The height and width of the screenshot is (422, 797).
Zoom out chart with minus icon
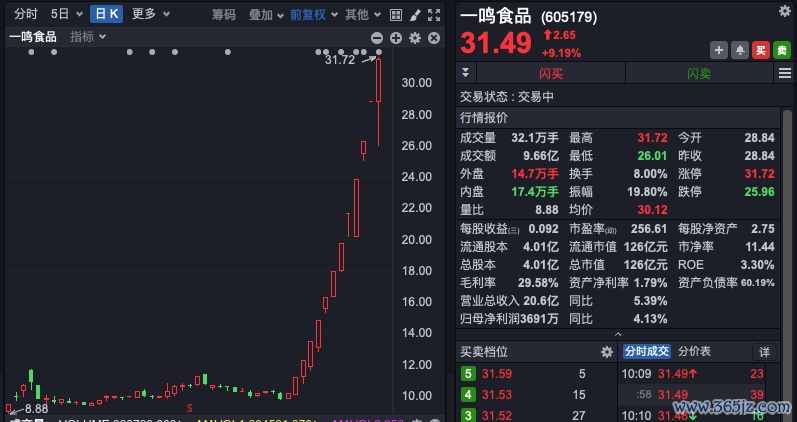(x=377, y=38)
